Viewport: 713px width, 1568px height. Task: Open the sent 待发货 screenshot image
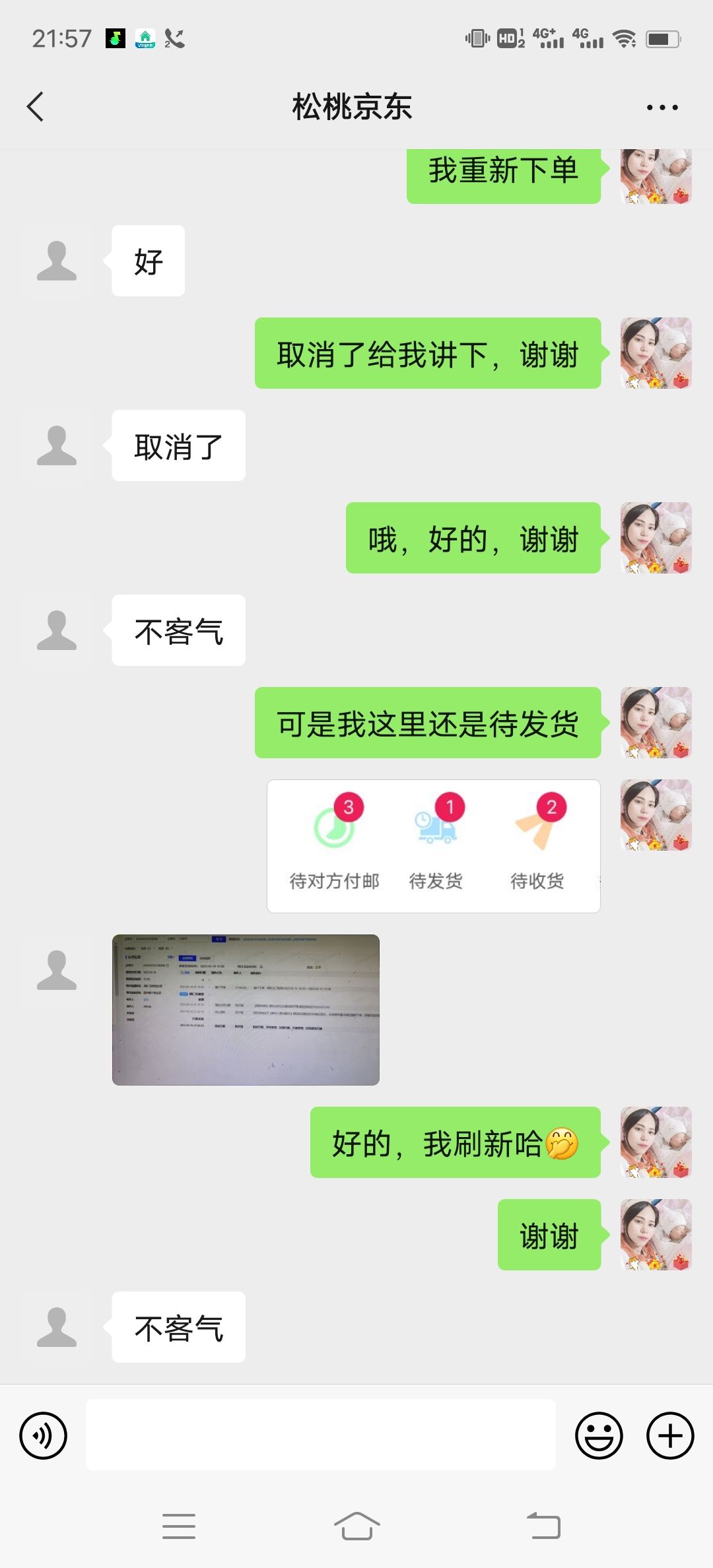[x=434, y=847]
